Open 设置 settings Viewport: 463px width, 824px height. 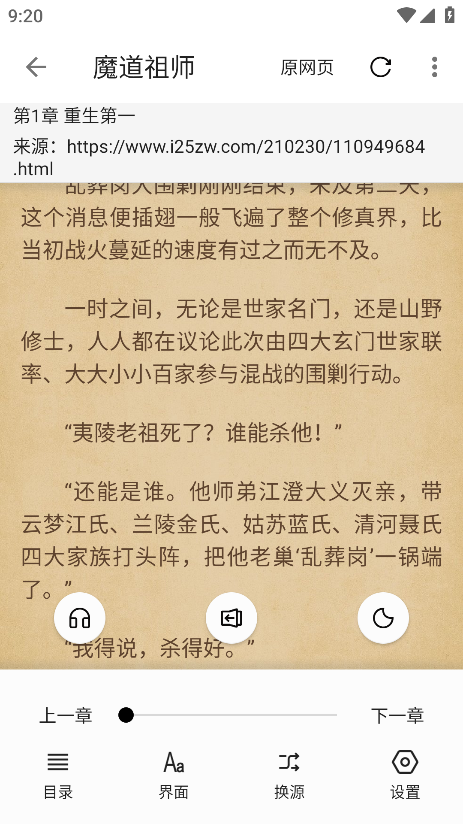(x=405, y=775)
